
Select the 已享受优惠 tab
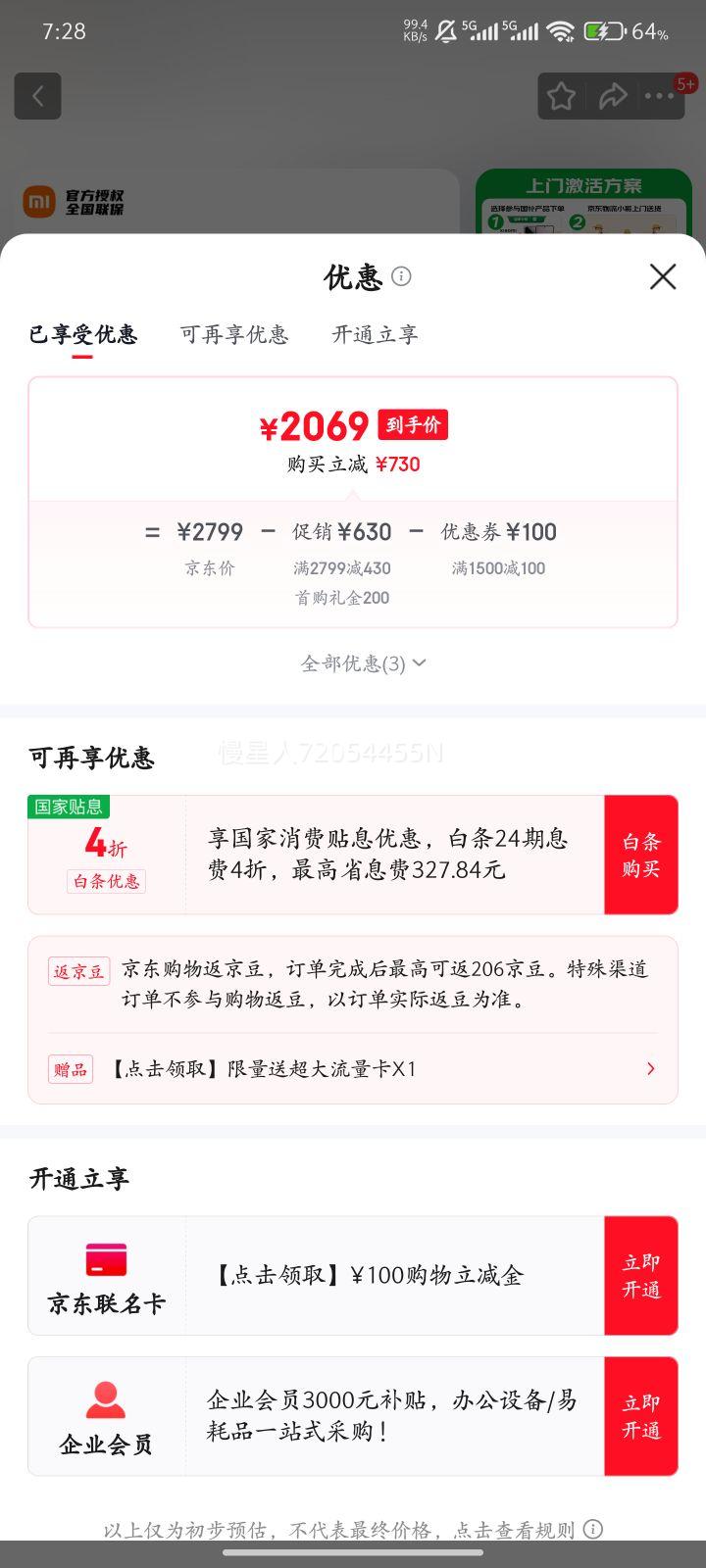[x=83, y=335]
